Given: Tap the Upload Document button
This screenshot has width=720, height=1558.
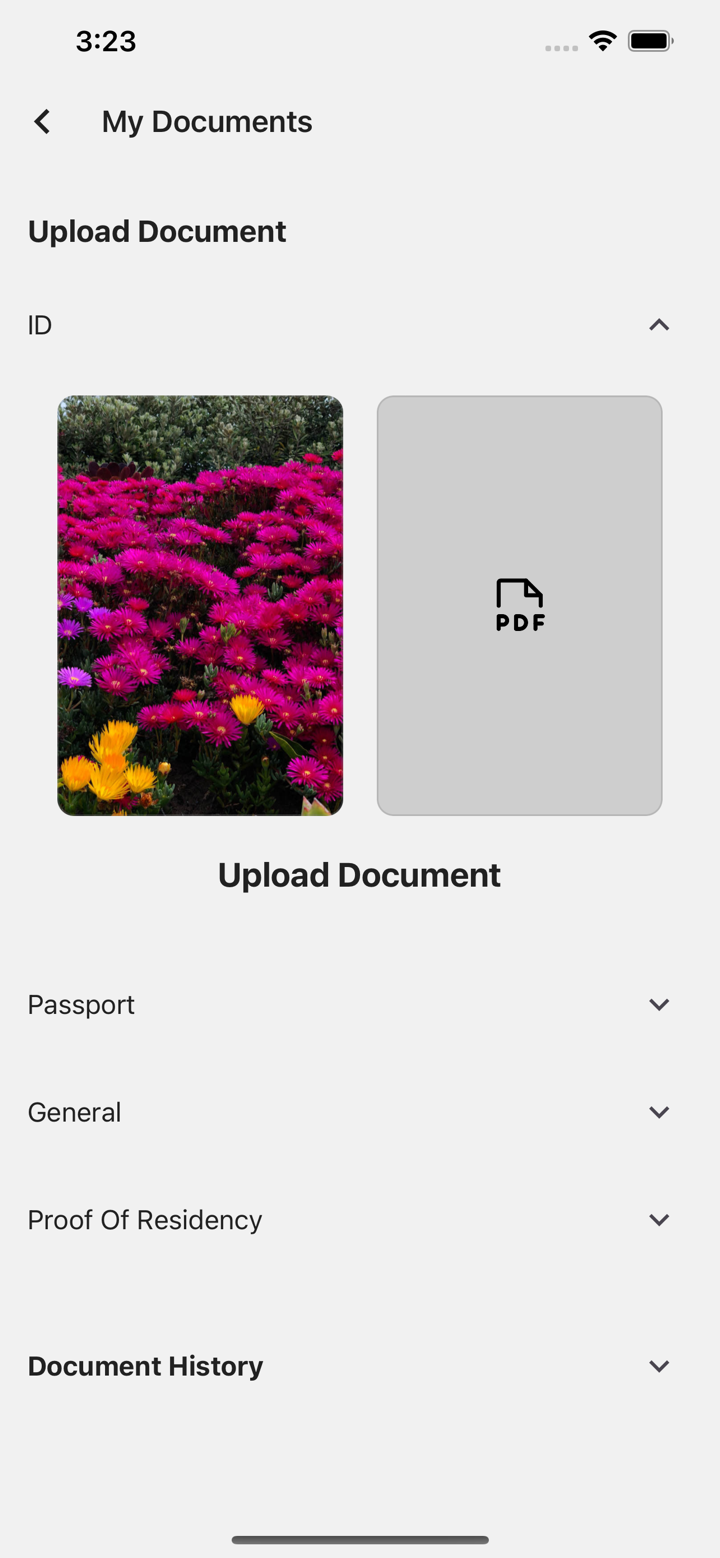Looking at the screenshot, I should (359, 874).
